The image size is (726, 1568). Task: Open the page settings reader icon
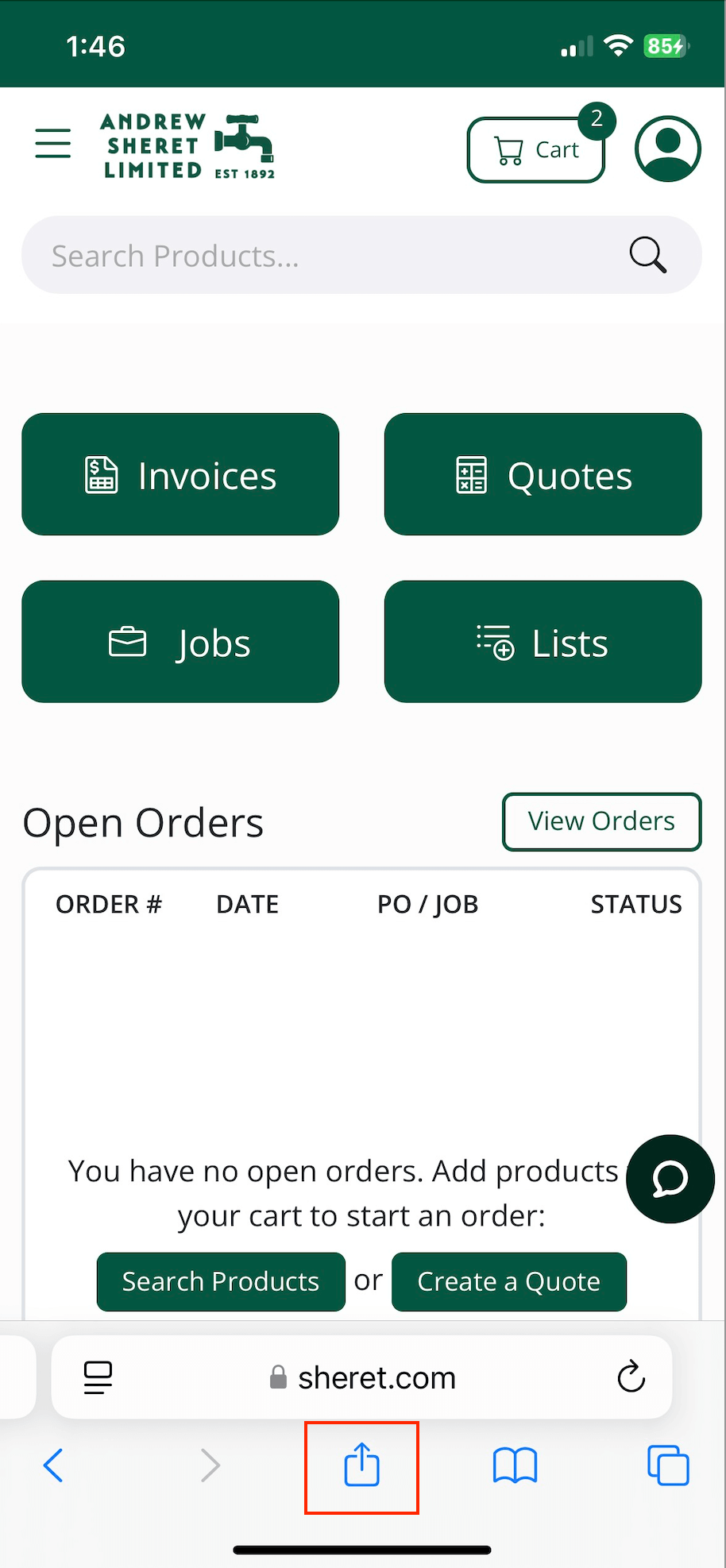point(98,1377)
